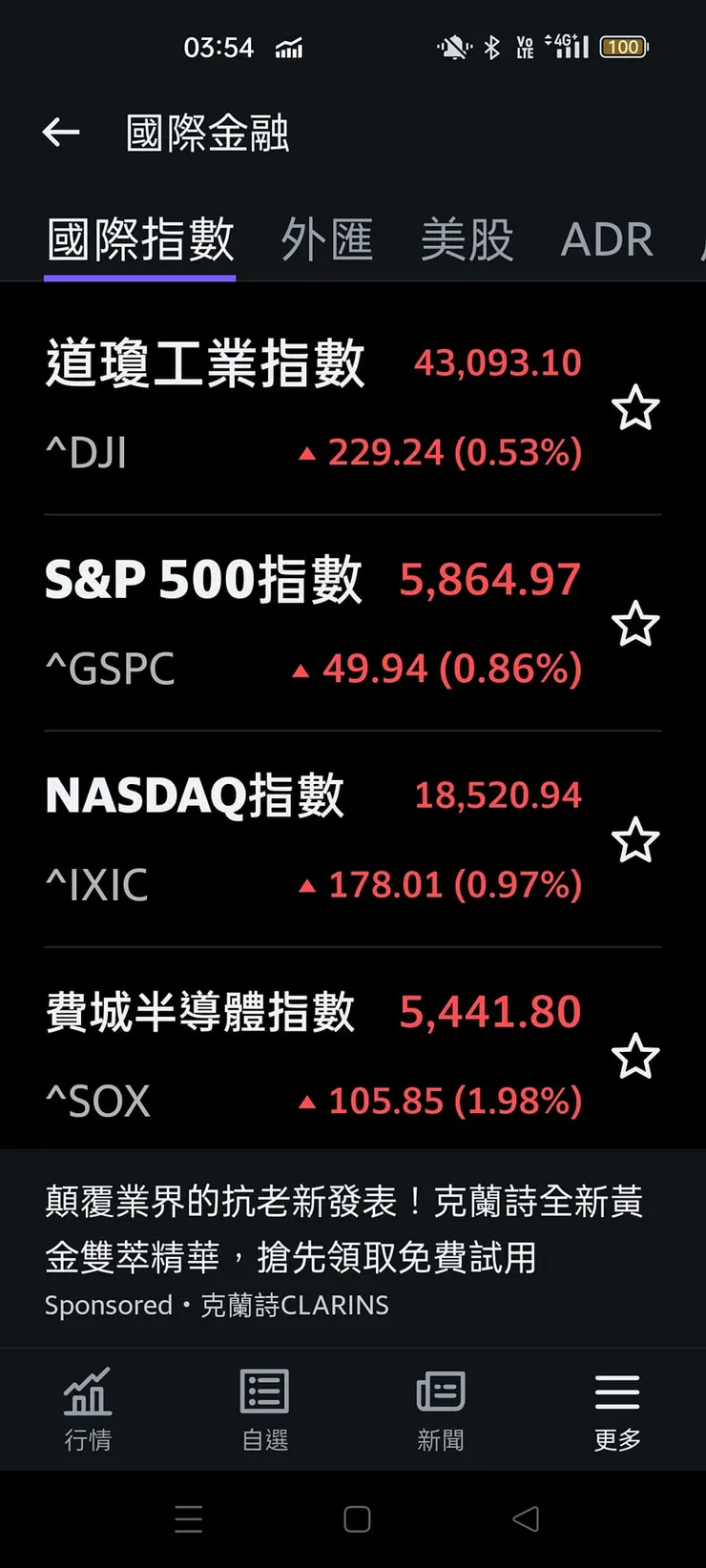Open S&P 500指數 ^GSPC details
Viewport: 706px width, 1568px height.
[x=286, y=623]
